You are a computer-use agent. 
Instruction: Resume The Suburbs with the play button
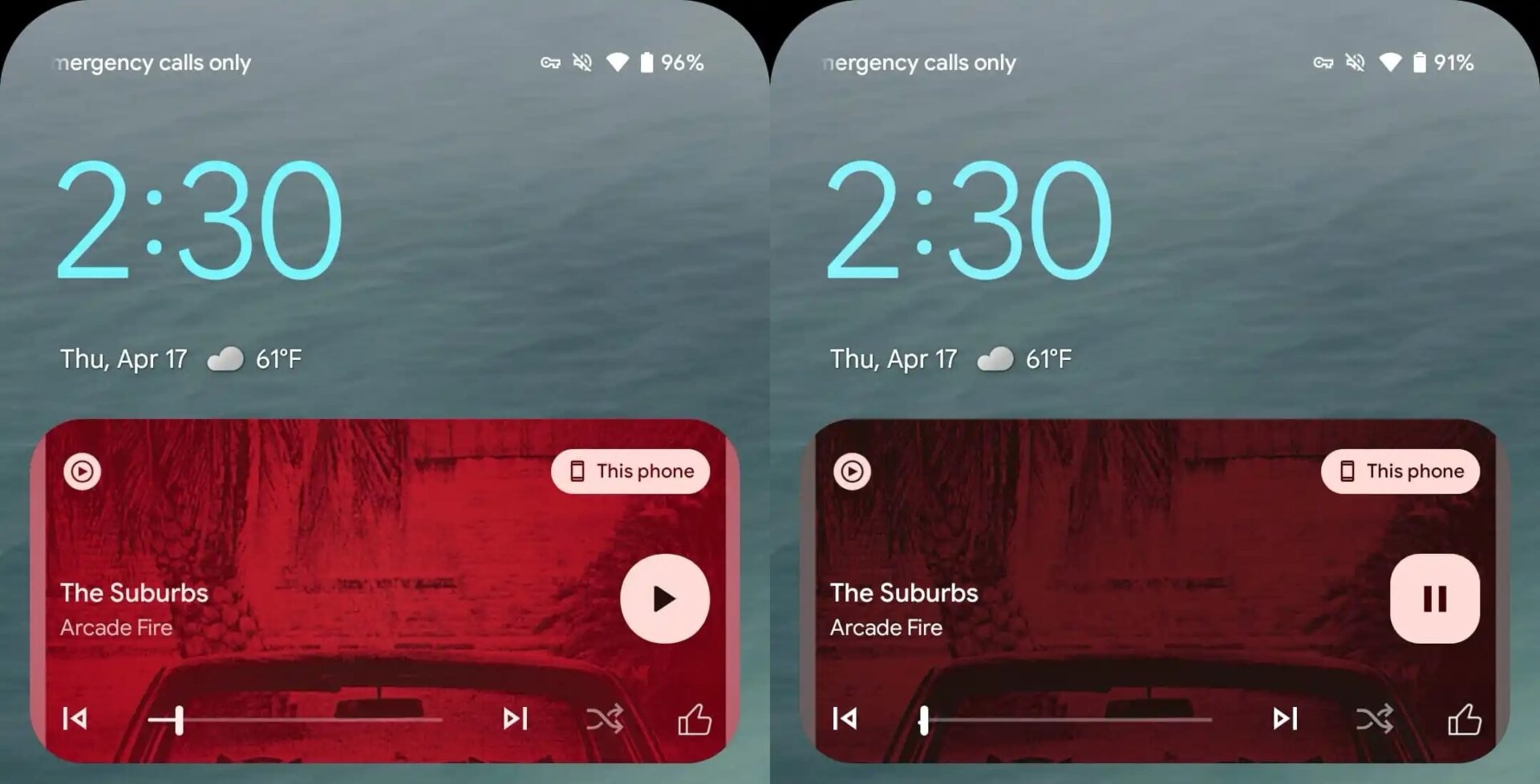click(664, 599)
